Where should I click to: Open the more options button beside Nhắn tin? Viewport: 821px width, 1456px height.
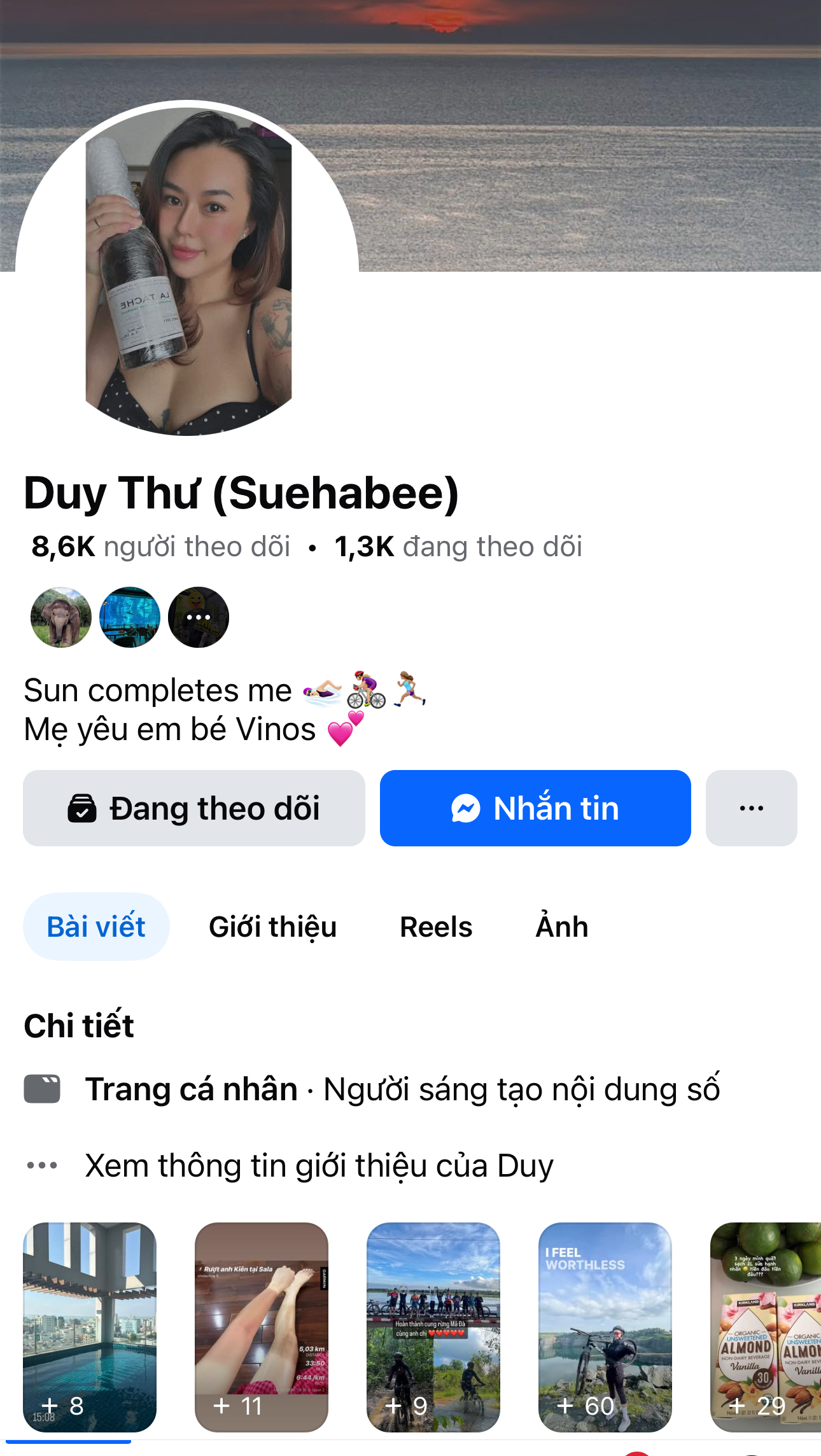(x=751, y=808)
